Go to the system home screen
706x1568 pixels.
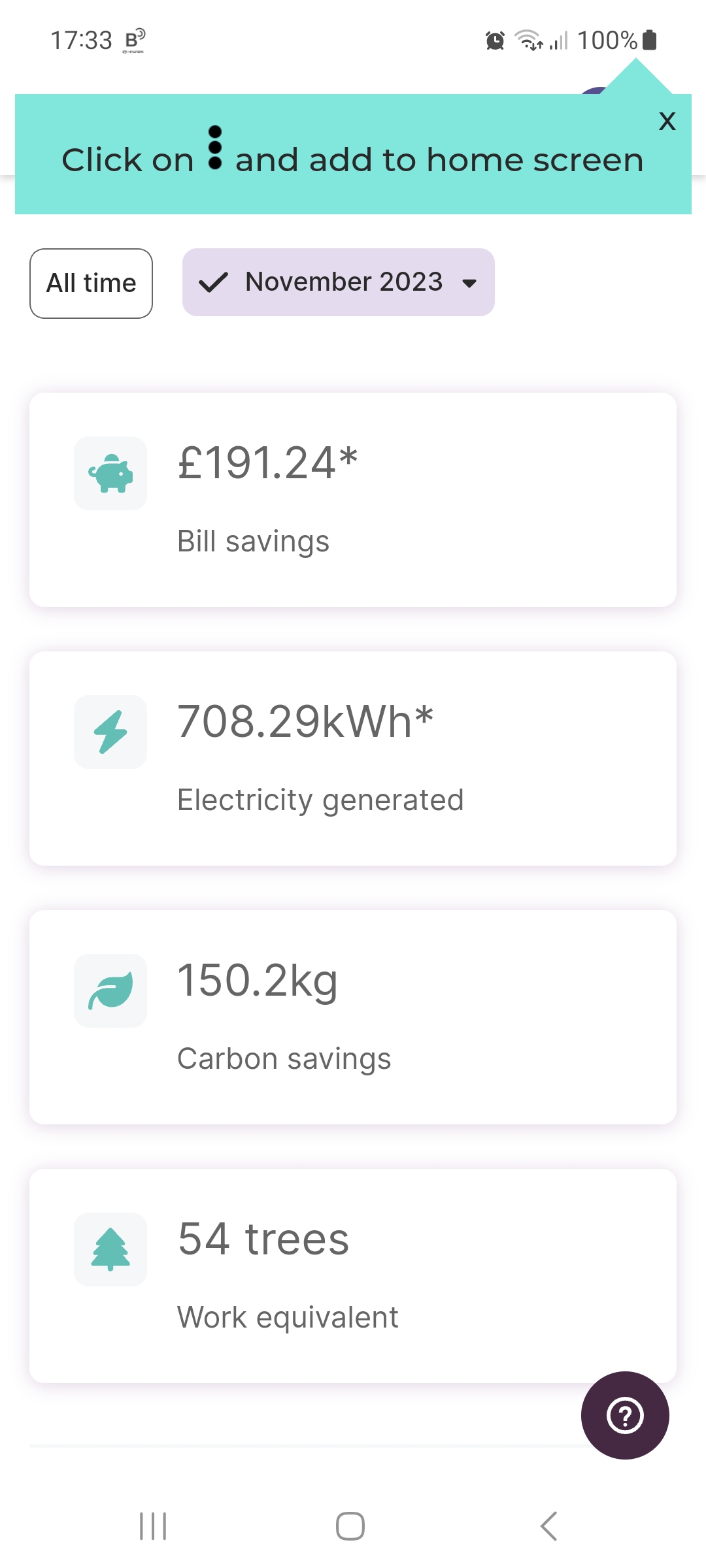click(x=350, y=1526)
